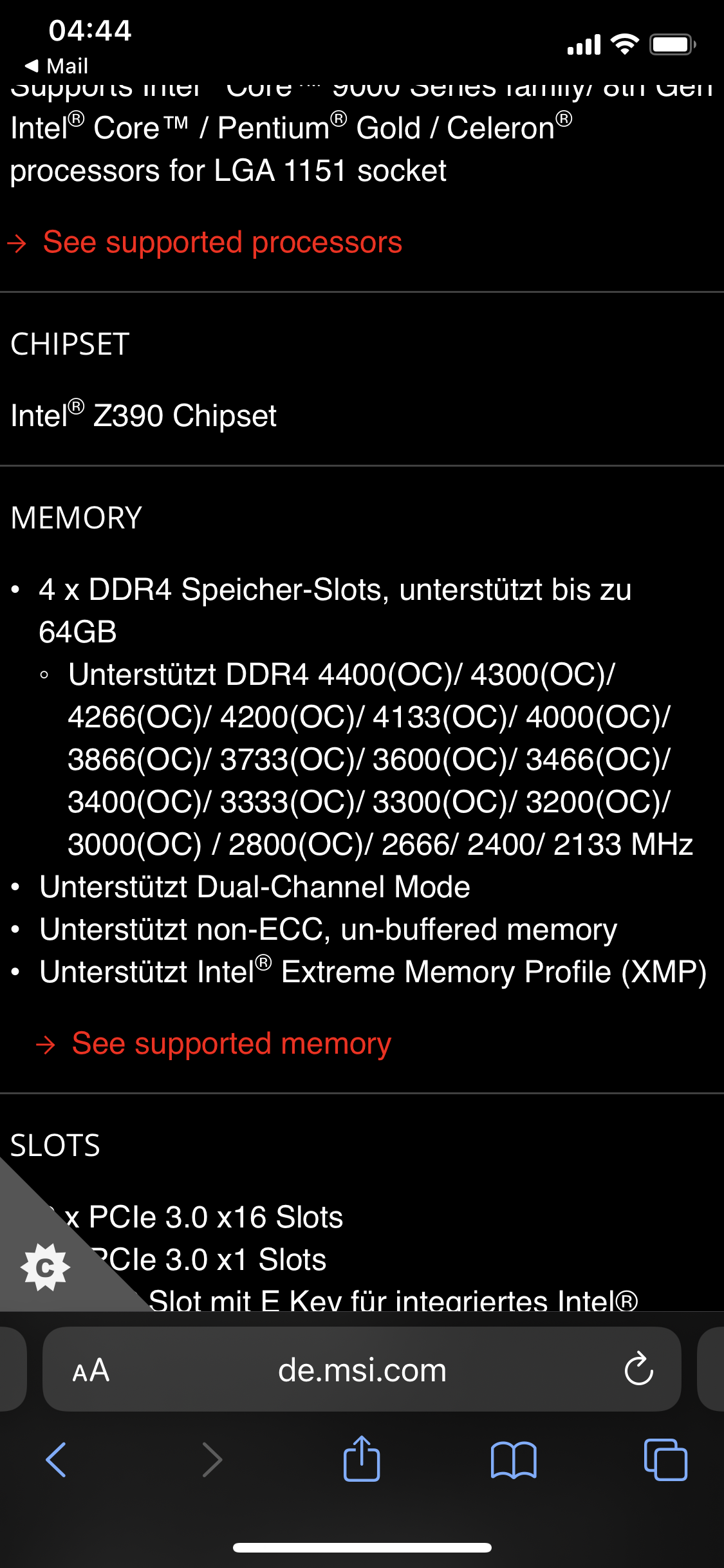
Task: Open the See supported processors link
Action: pos(222,243)
